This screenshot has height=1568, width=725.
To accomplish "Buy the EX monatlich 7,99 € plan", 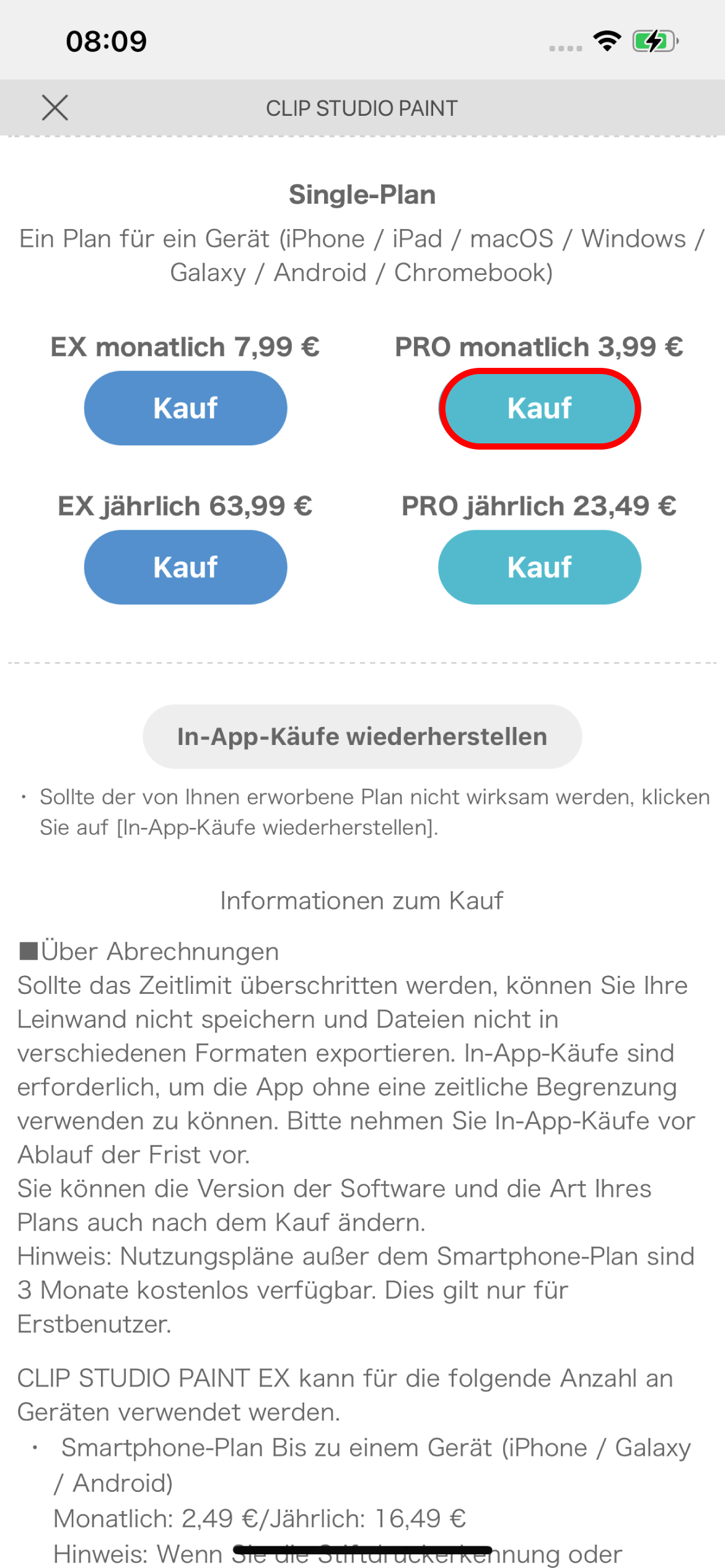I will 185,408.
